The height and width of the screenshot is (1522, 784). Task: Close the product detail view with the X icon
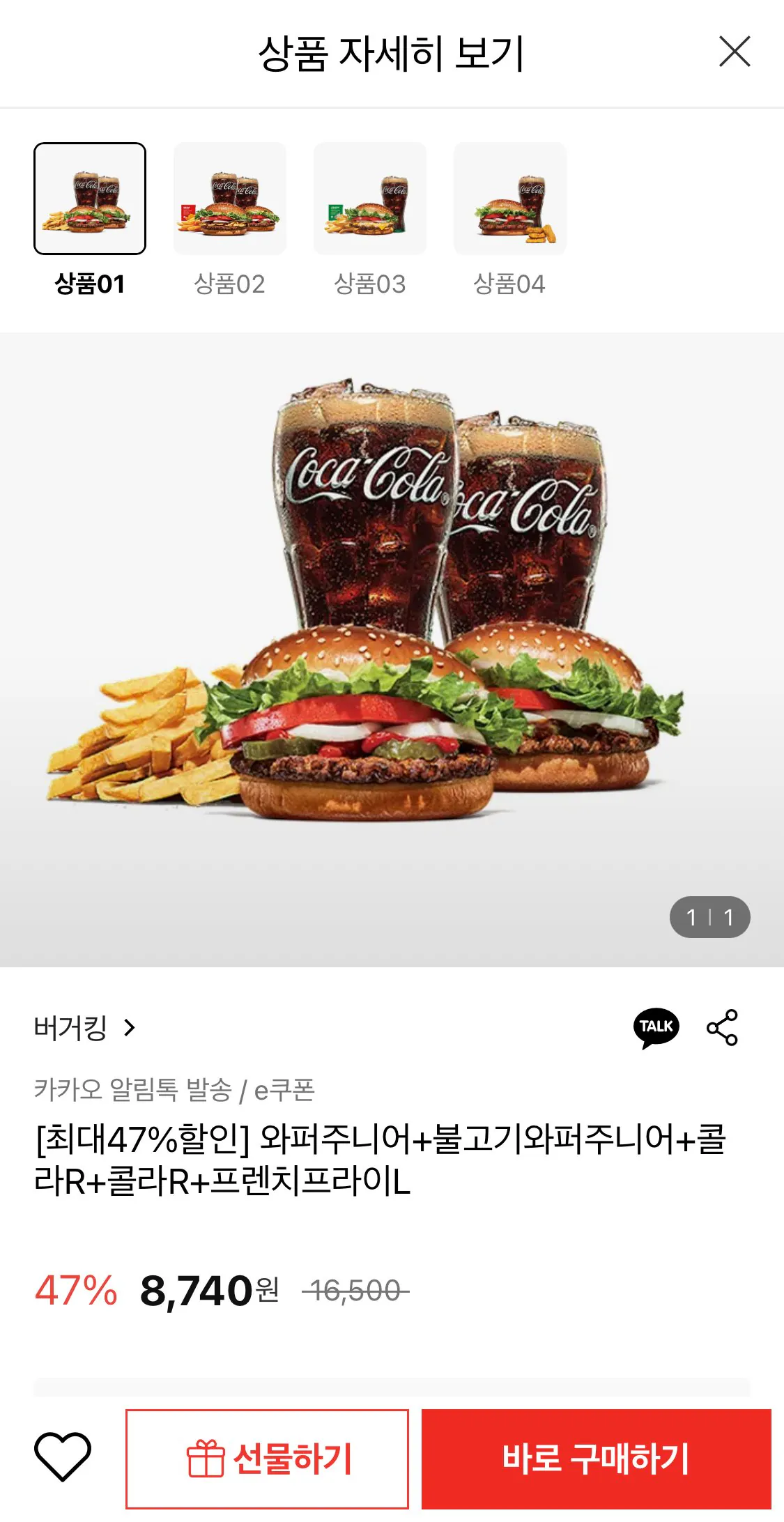click(734, 53)
